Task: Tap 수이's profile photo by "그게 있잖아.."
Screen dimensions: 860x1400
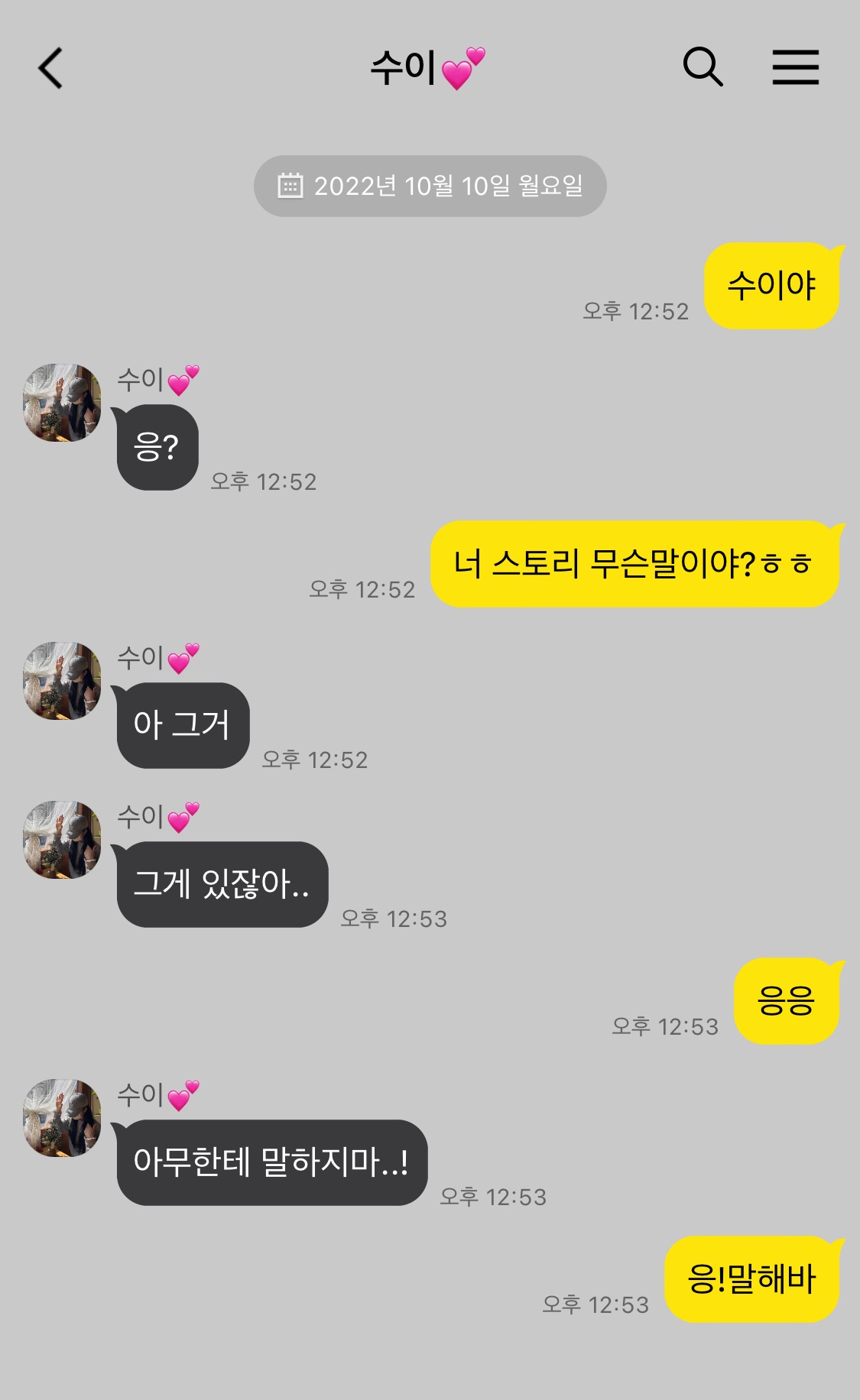Action: (62, 840)
